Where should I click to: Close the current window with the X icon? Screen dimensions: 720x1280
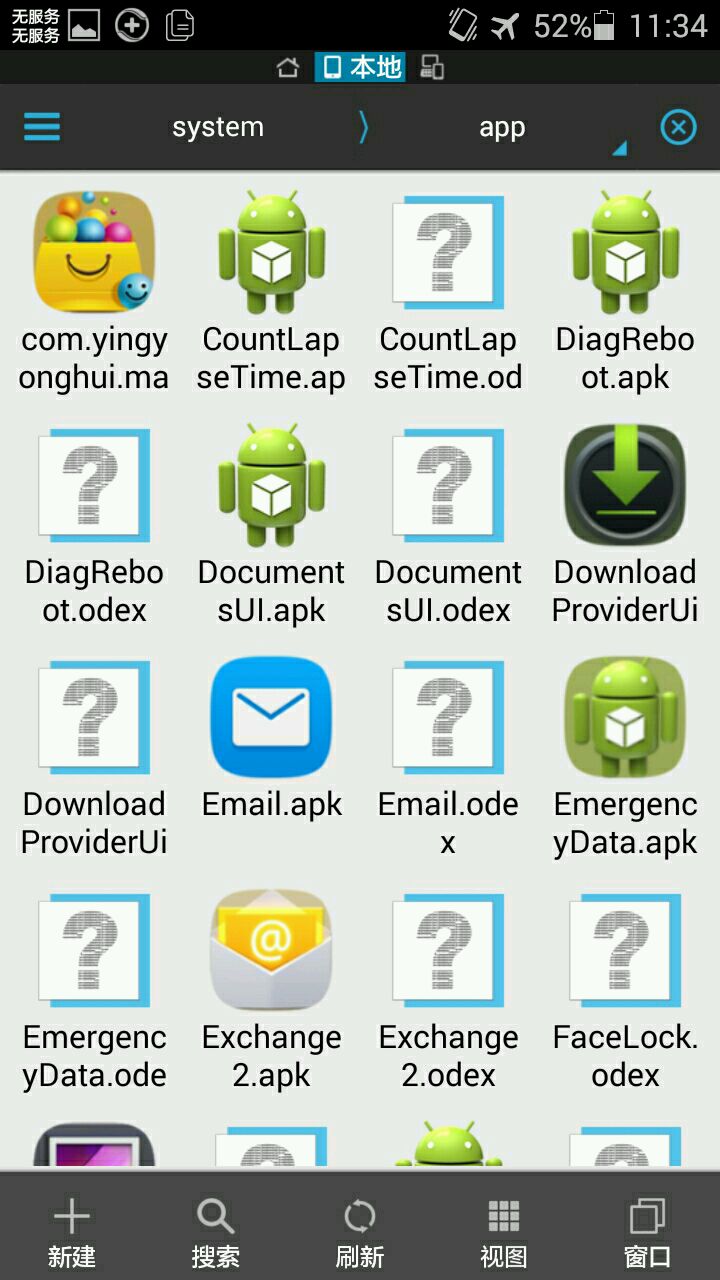click(678, 128)
